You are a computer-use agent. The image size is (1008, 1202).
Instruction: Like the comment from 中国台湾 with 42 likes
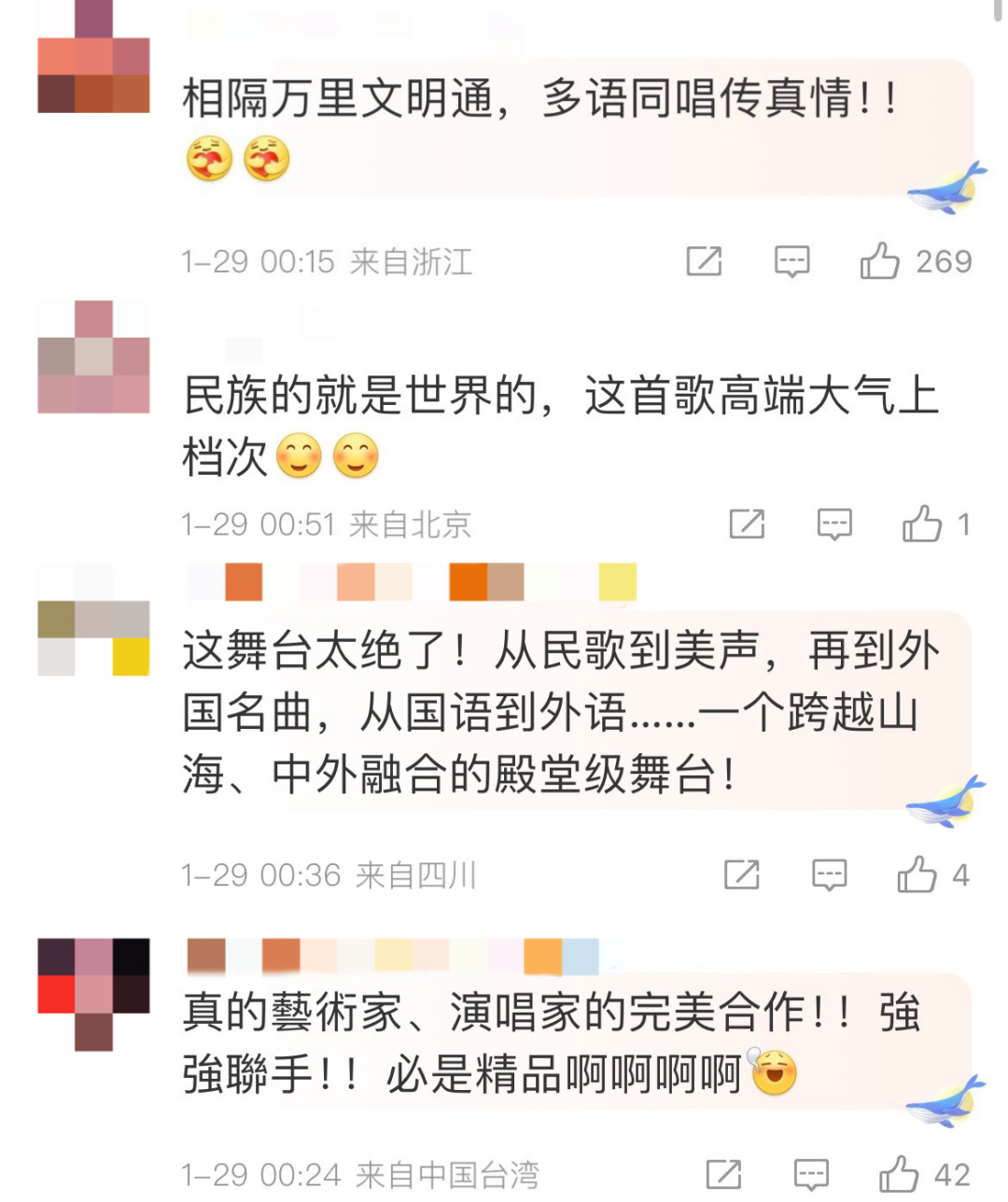coord(899,1174)
